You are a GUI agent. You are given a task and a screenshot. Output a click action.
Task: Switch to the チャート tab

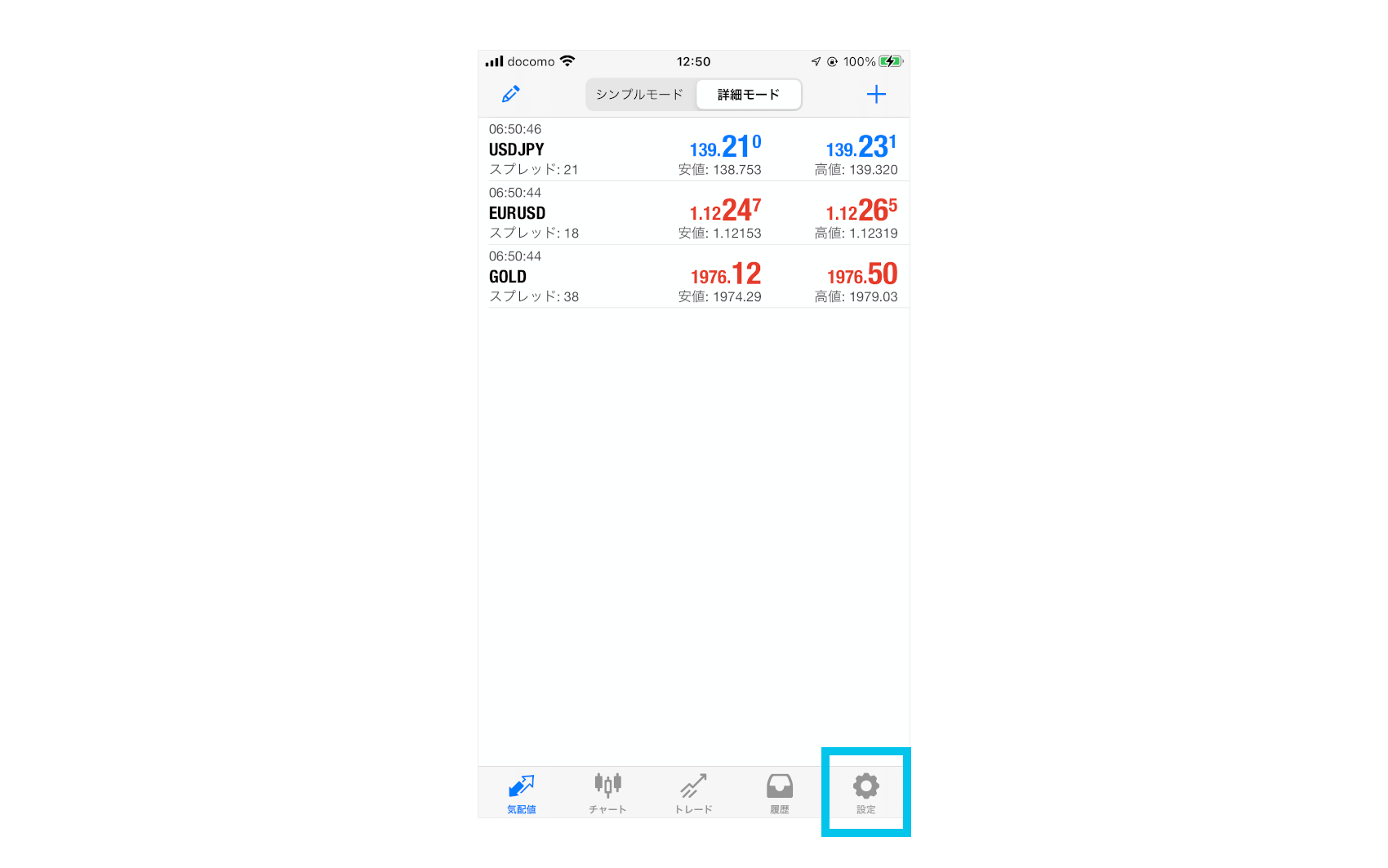[607, 793]
